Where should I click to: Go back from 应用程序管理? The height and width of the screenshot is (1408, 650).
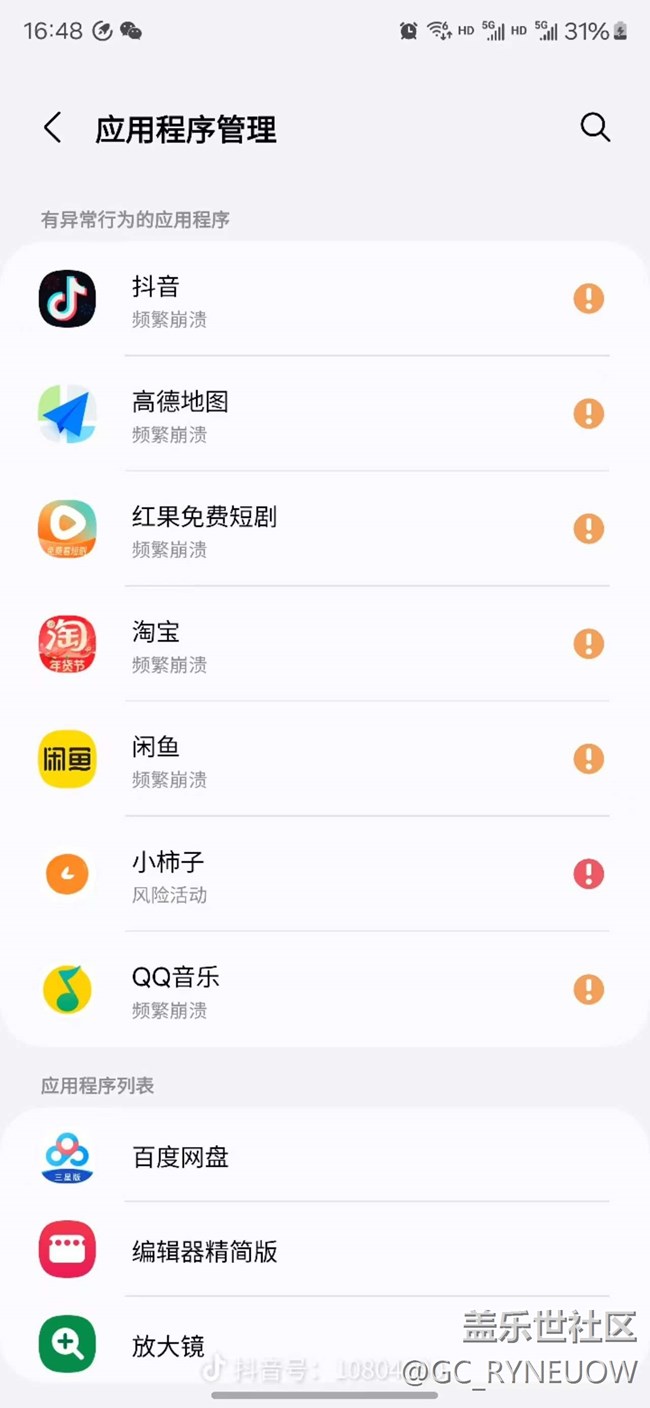53,128
